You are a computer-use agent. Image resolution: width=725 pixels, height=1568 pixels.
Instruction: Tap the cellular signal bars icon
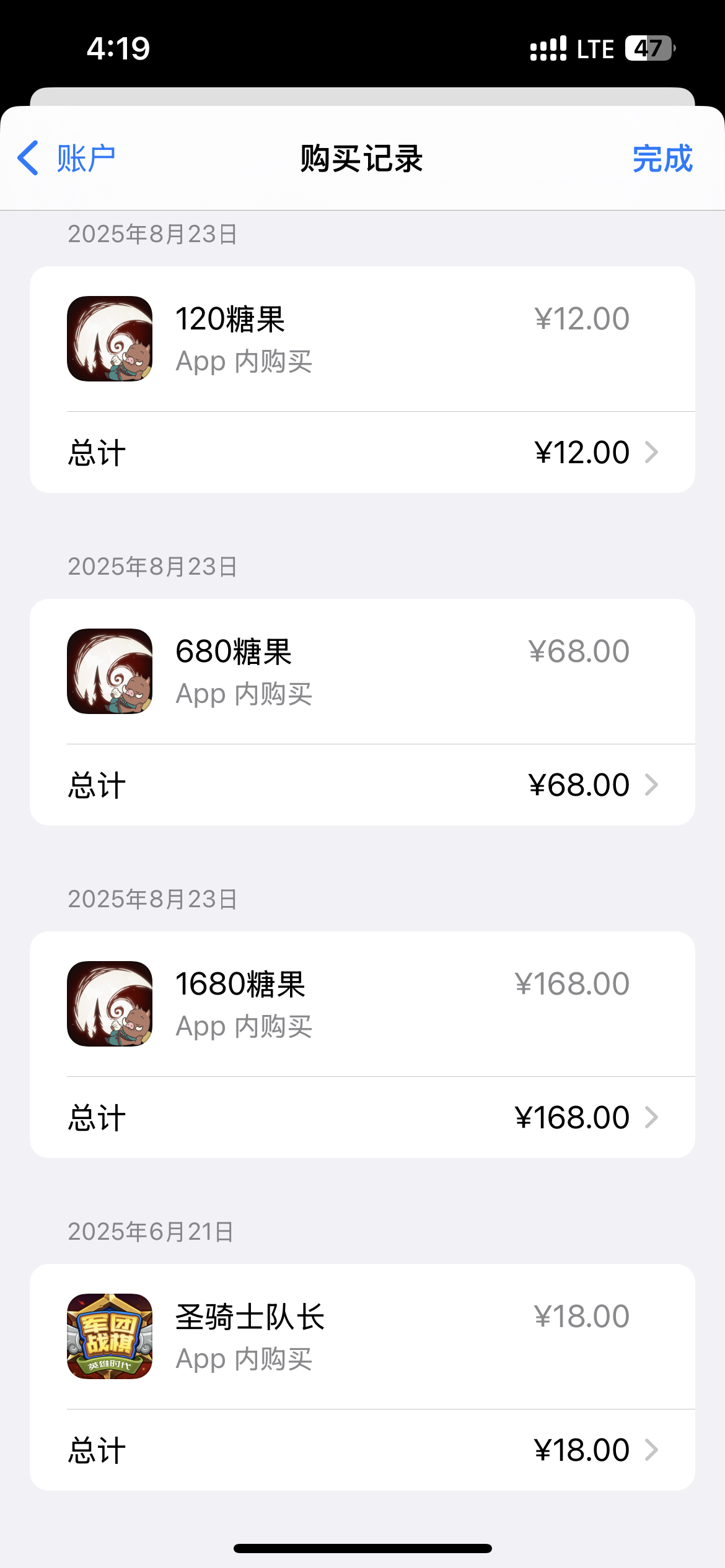tap(548, 48)
